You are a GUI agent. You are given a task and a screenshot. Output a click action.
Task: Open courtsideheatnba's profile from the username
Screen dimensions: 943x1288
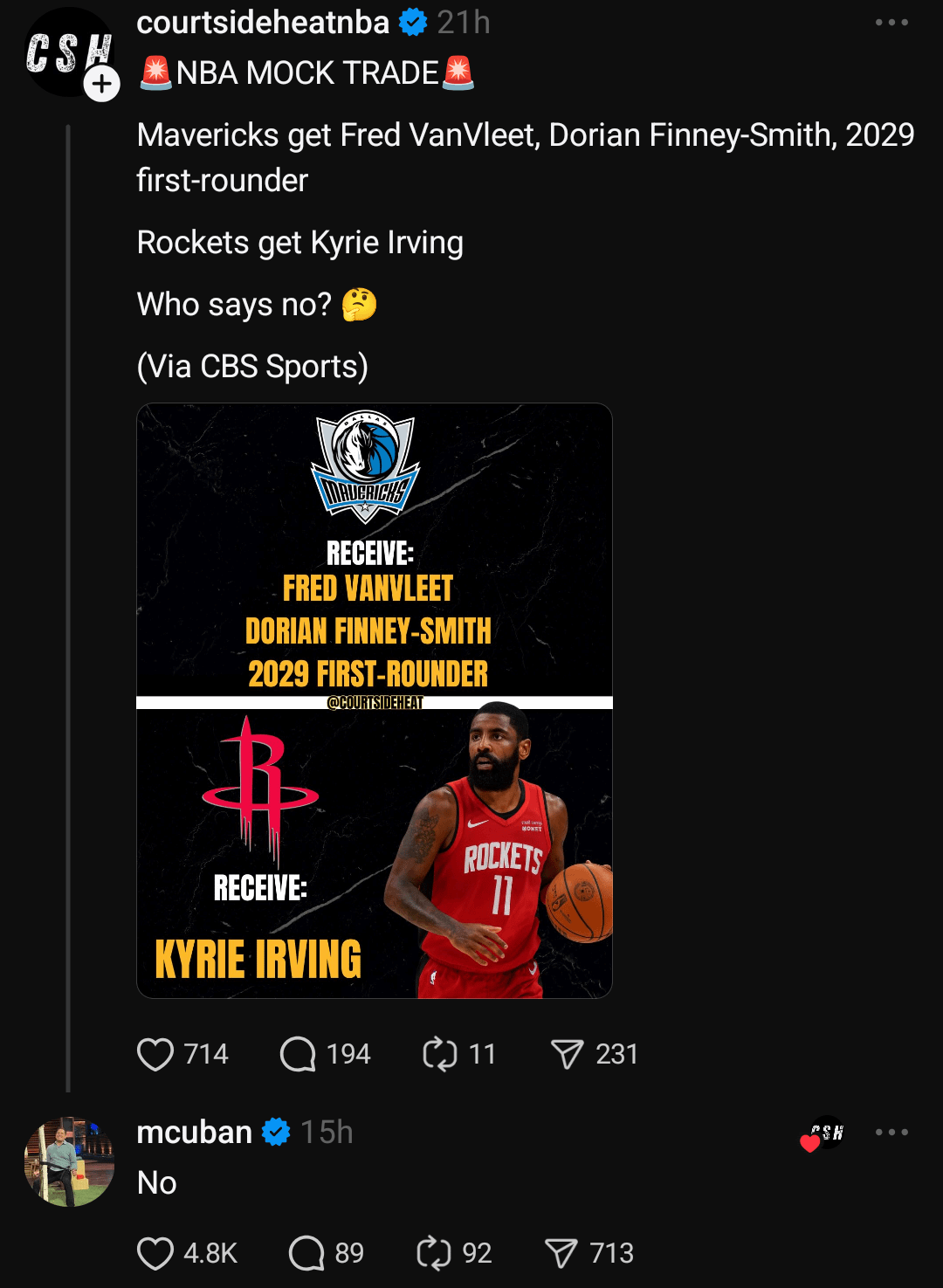tap(263, 23)
